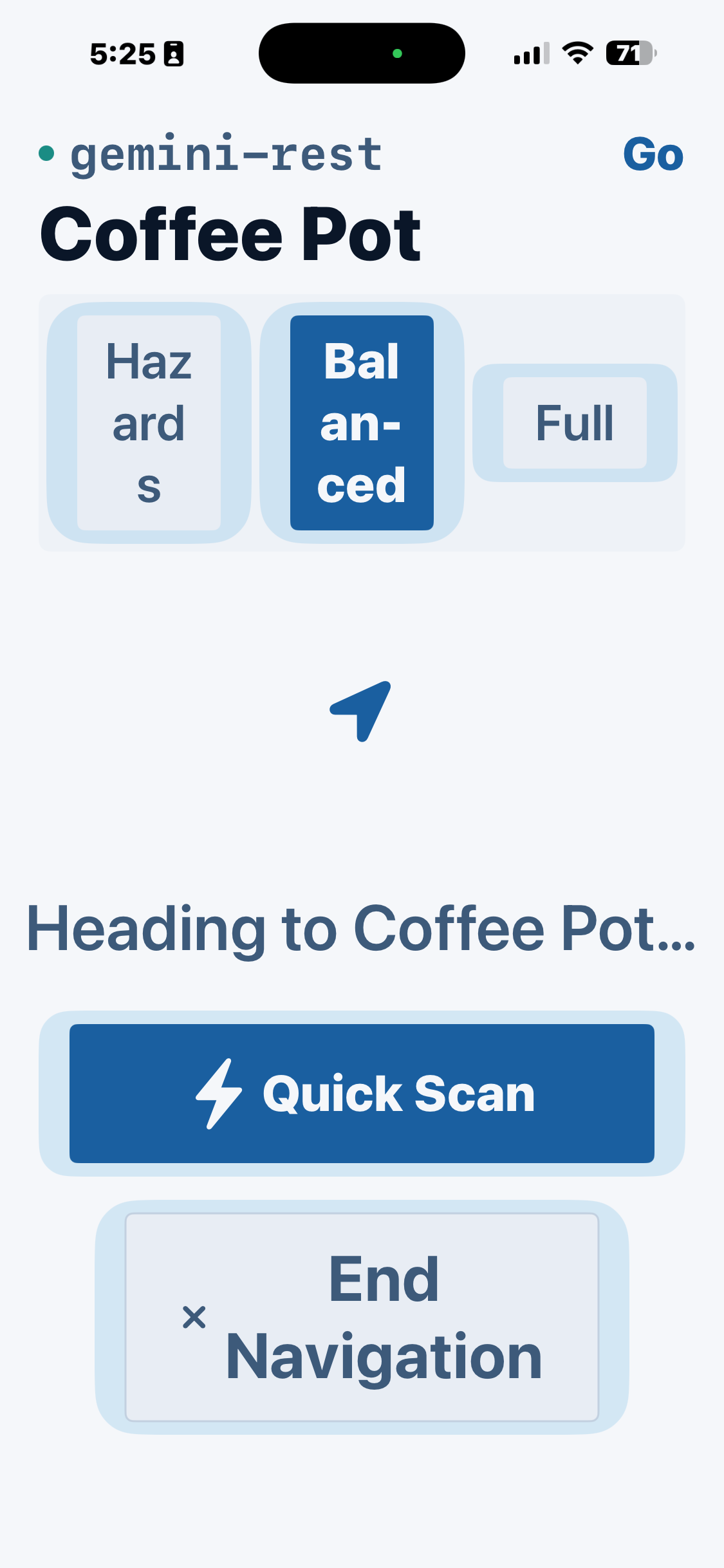Screen dimensions: 724x1568
Task: Switch to Hazards mode
Action: (149, 423)
